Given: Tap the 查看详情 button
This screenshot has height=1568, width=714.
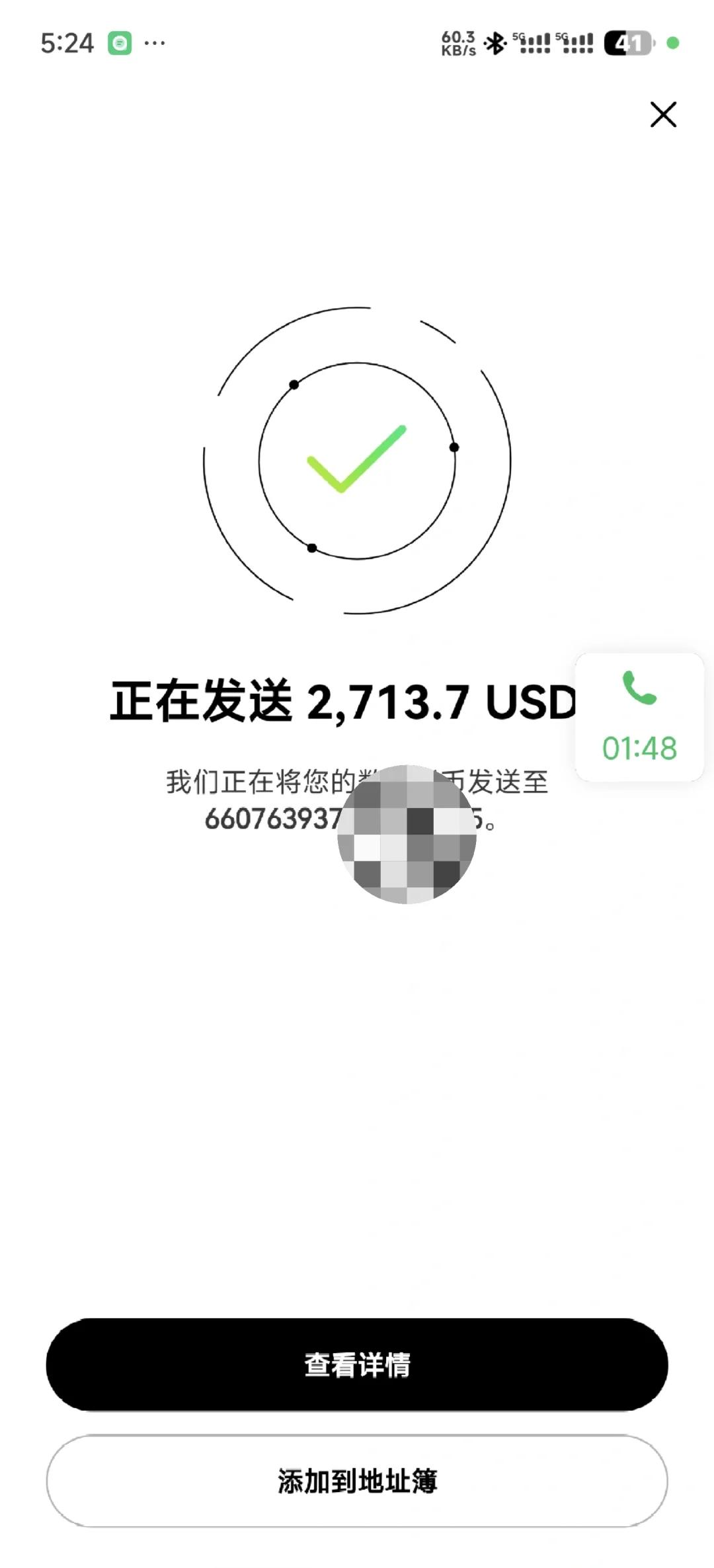Looking at the screenshot, I should tap(357, 1364).
